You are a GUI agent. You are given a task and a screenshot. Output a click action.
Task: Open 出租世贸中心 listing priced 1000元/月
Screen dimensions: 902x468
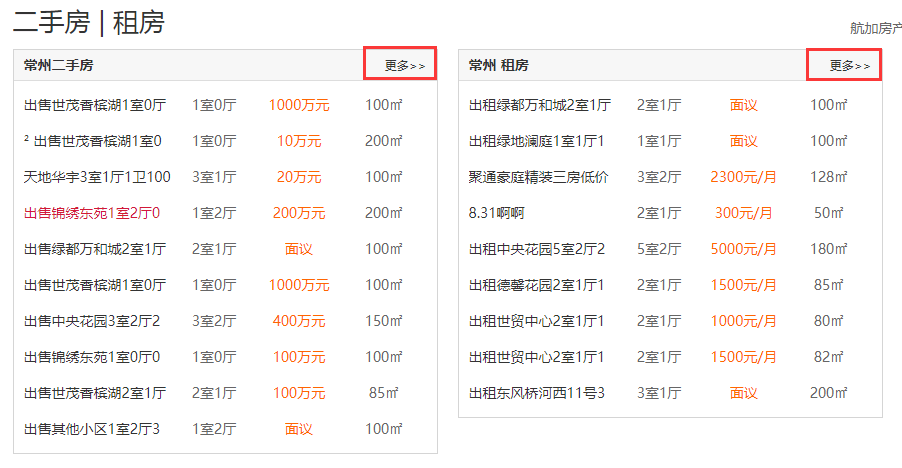click(x=537, y=321)
